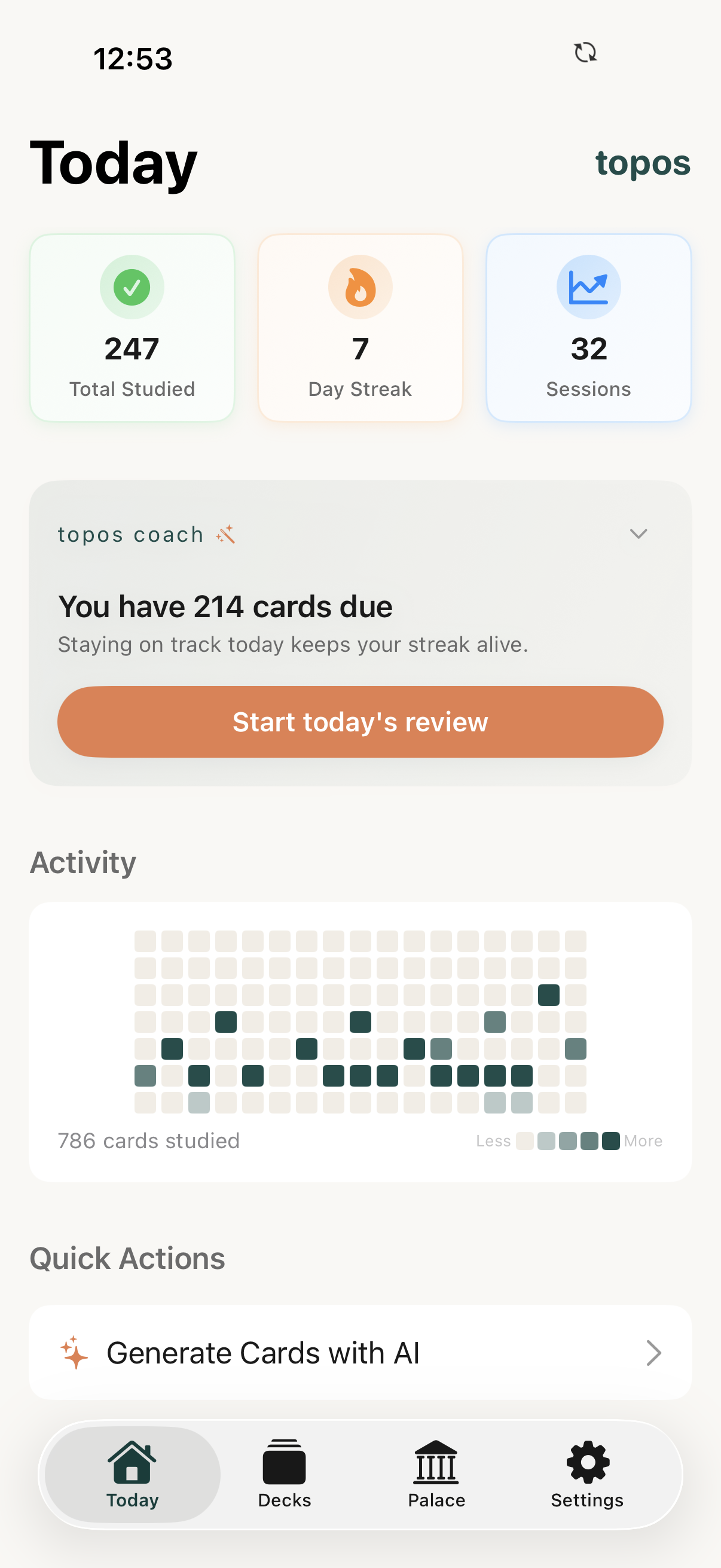Tap the 786 cards studied label
The image size is (721, 1568).
(148, 1140)
